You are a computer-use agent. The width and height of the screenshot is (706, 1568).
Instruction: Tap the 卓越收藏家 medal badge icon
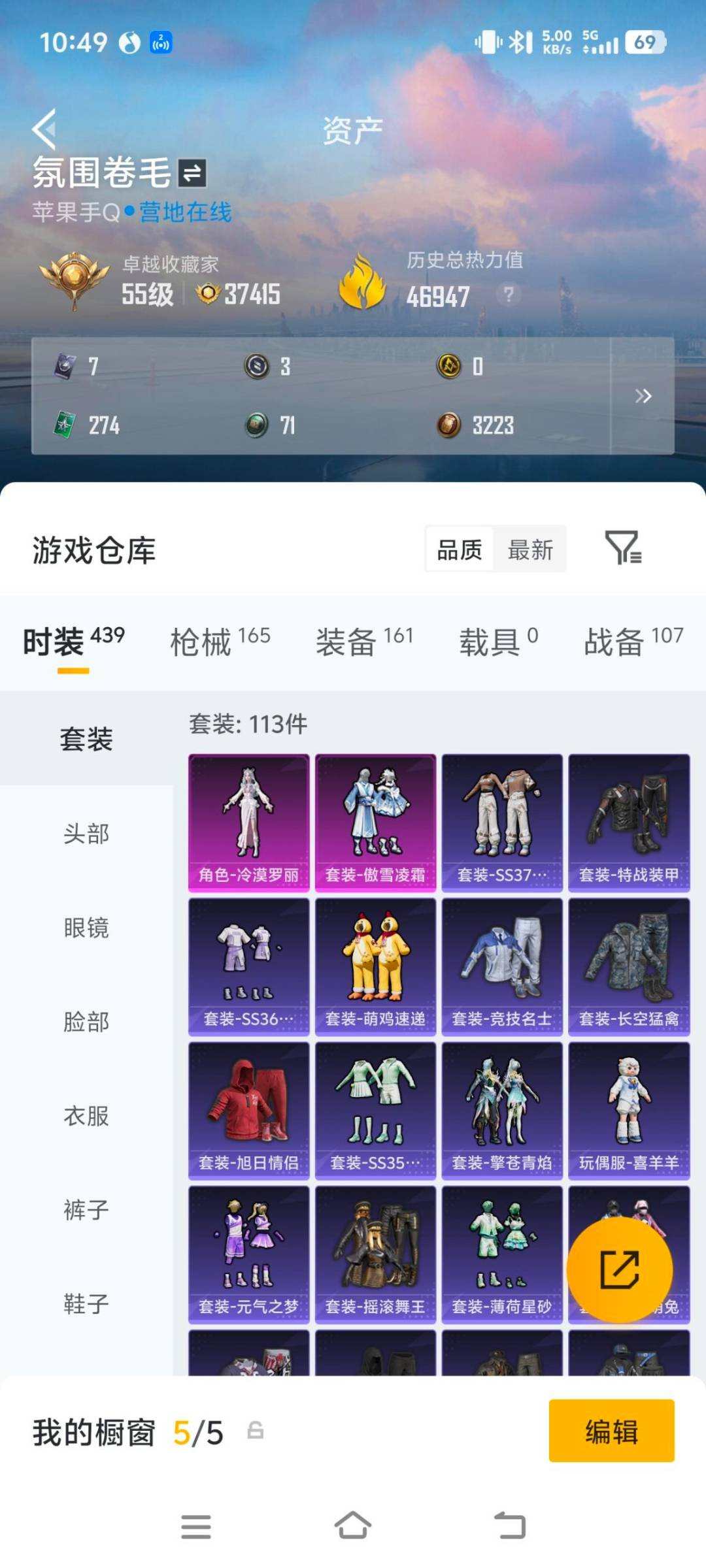(74, 277)
